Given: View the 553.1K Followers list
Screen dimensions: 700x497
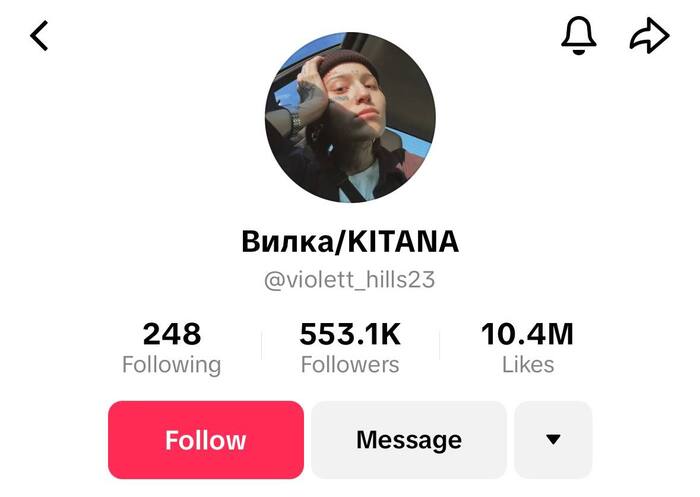Looking at the screenshot, I should click(350, 347).
